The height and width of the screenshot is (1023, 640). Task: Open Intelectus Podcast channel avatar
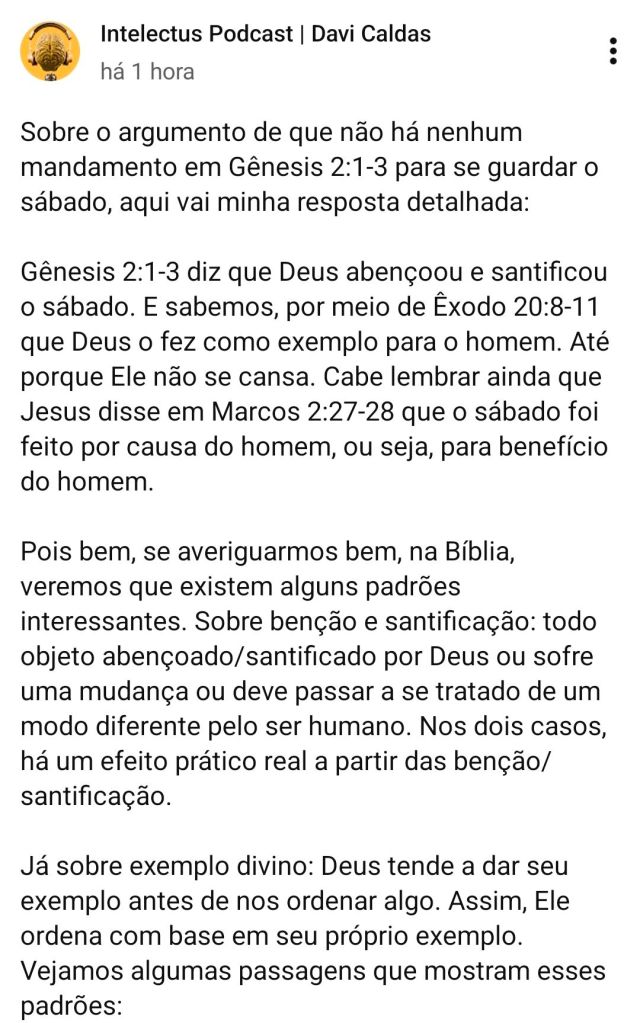(51, 51)
